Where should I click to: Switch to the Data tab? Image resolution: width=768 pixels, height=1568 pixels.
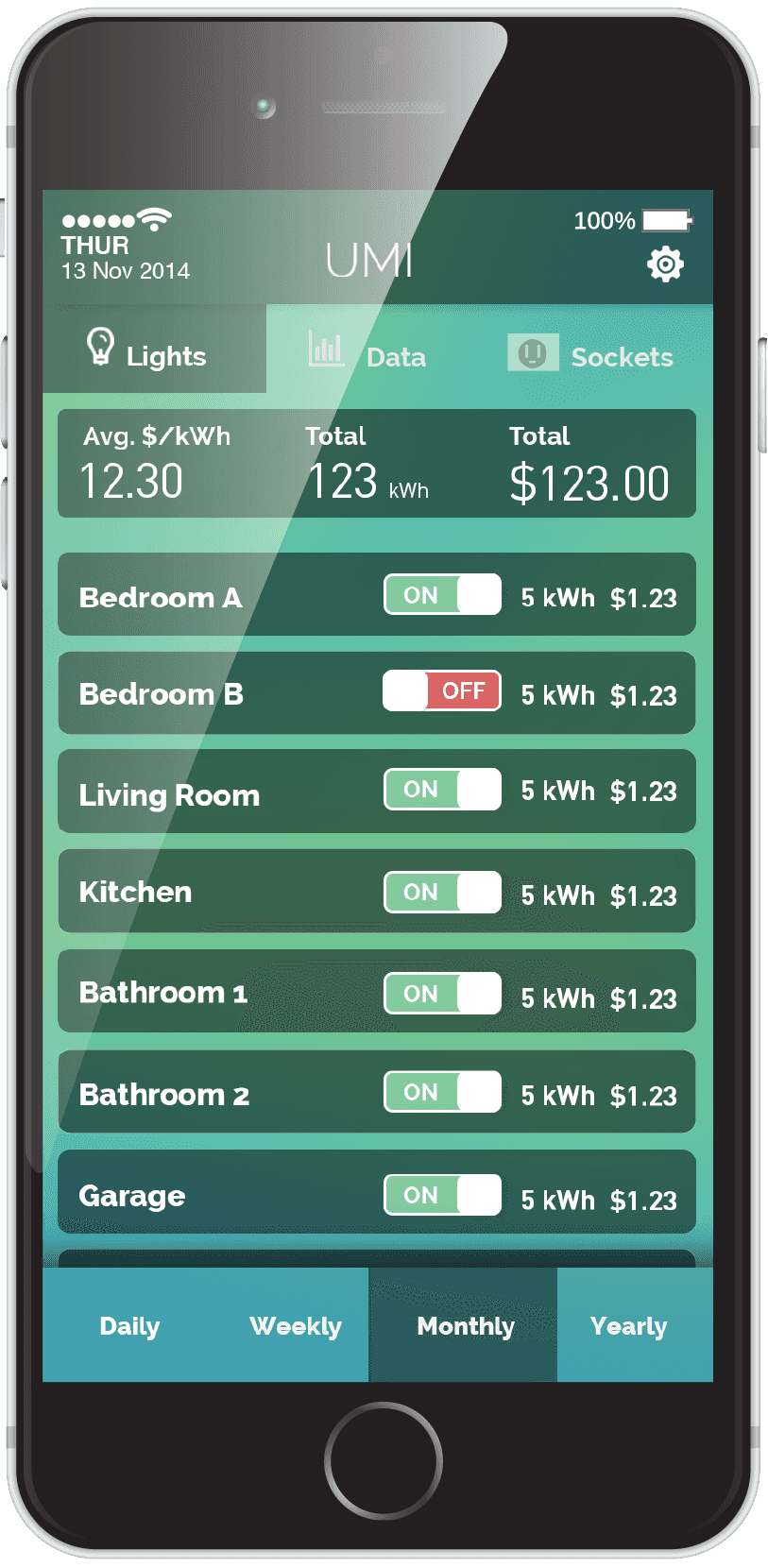(x=370, y=354)
